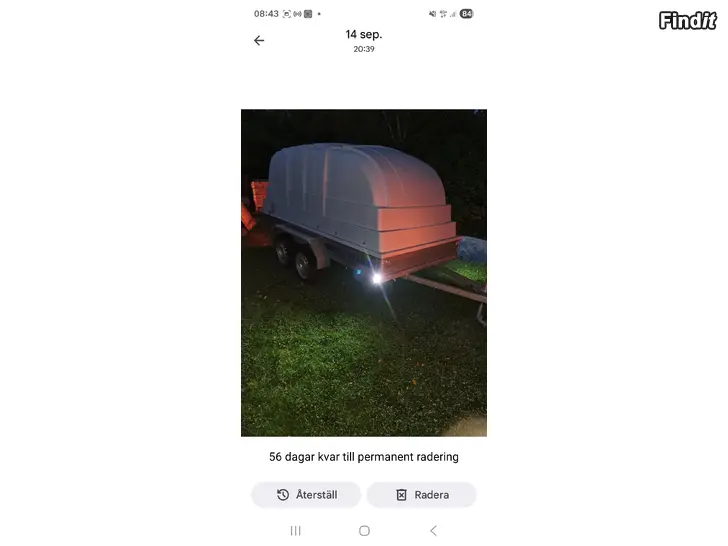Open the trailer photo in full screen
Image resolution: width=728 pixels, height=546 pixels.
click(x=364, y=272)
